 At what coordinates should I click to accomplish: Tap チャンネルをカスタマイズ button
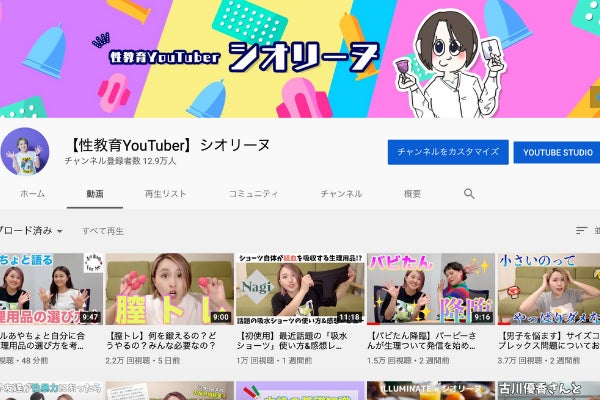coord(447,152)
